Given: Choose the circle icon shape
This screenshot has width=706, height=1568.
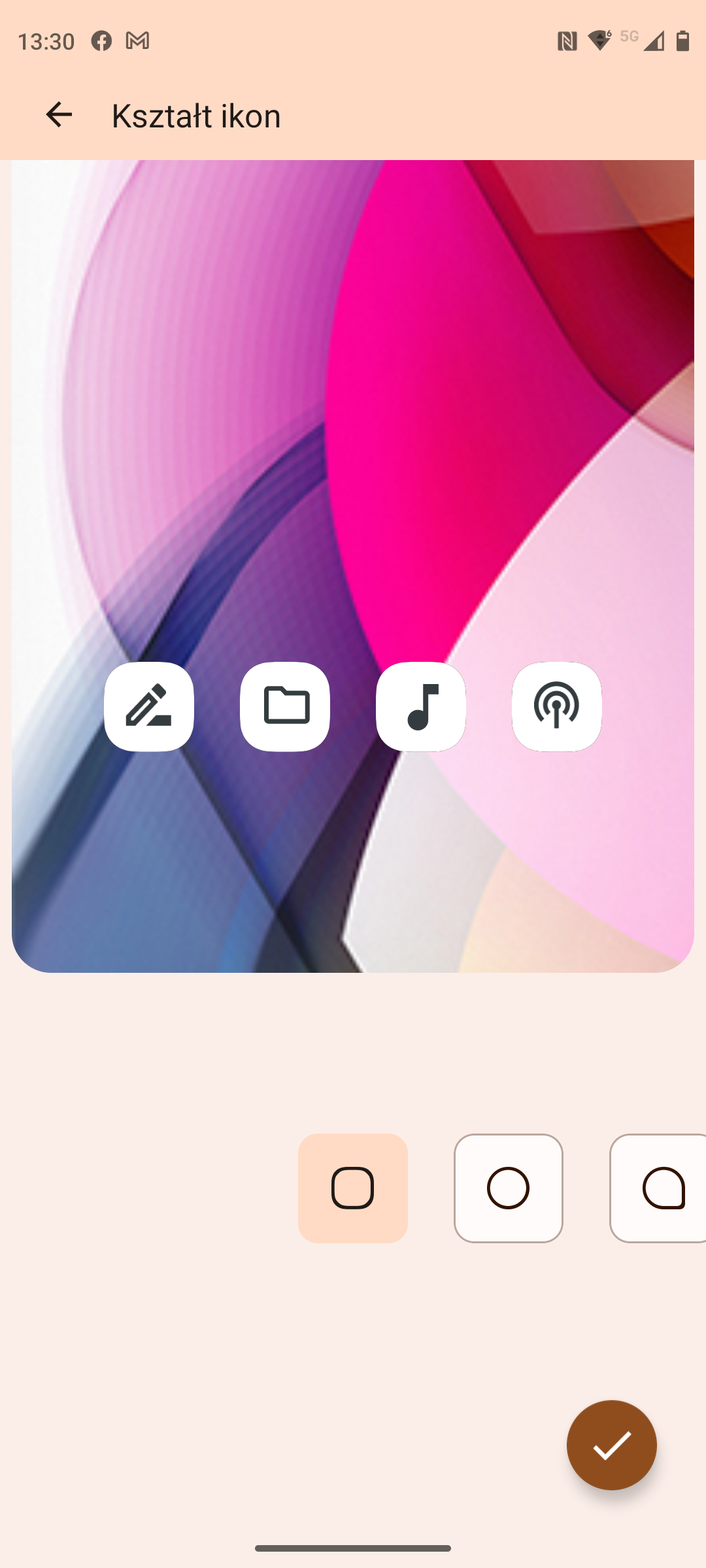Looking at the screenshot, I should point(508,1188).
